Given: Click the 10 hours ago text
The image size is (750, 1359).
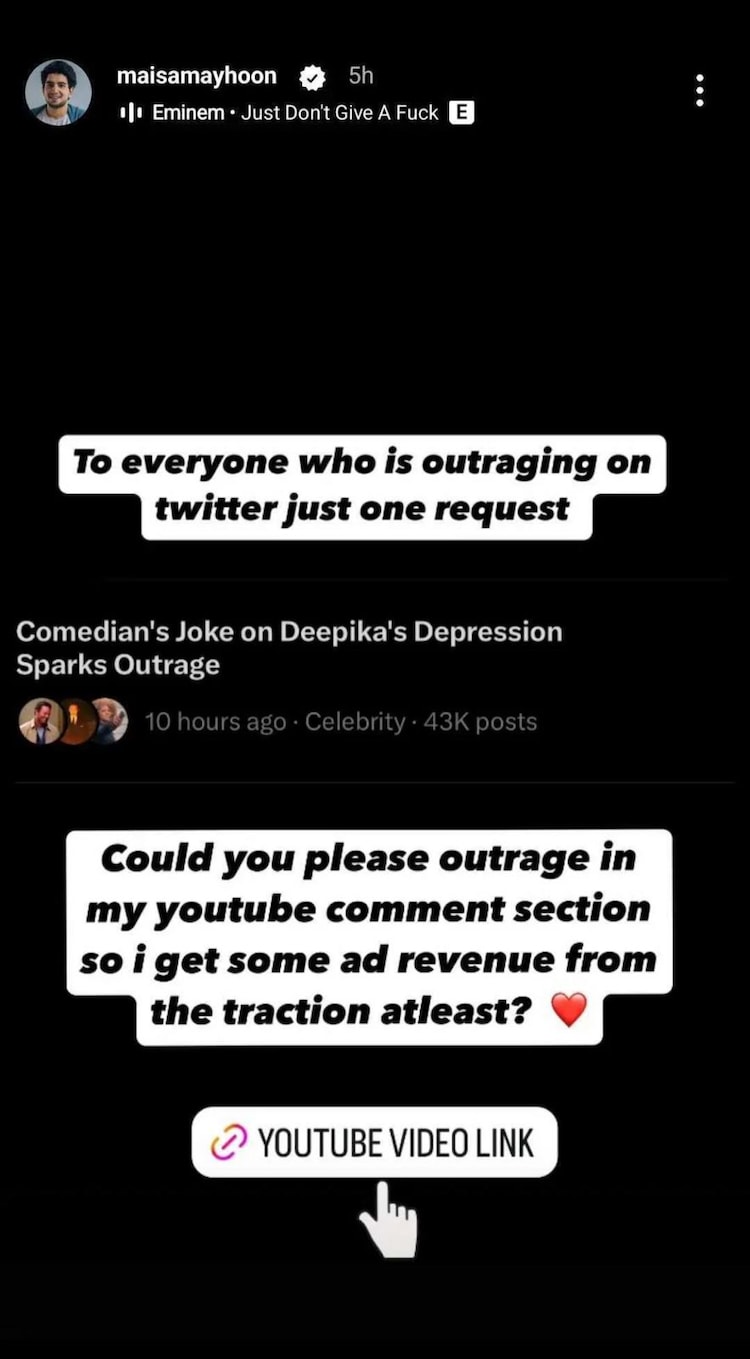Looking at the screenshot, I should pyautogui.click(x=215, y=721).
